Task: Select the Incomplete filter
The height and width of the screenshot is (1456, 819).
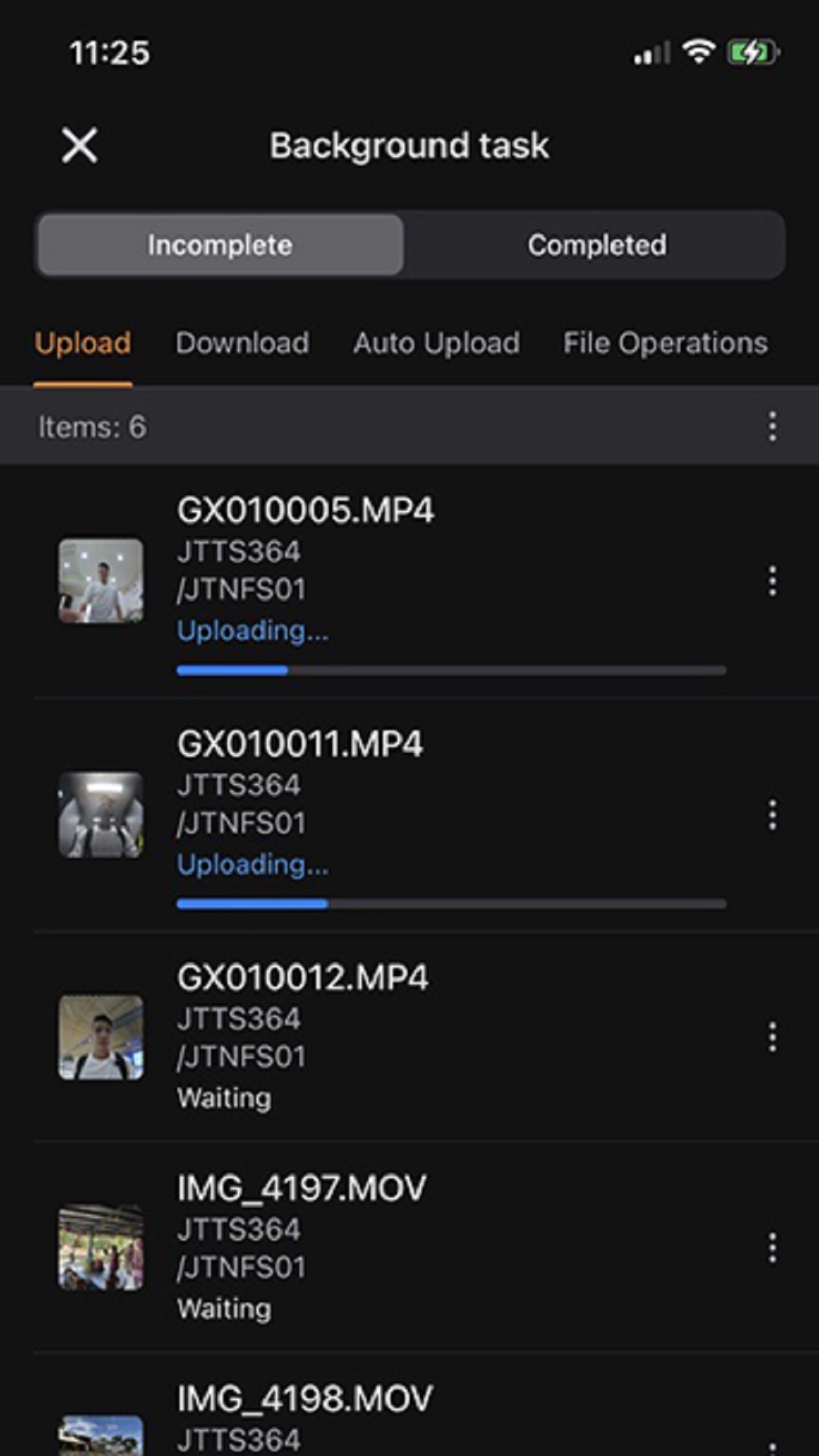Action: click(x=220, y=244)
